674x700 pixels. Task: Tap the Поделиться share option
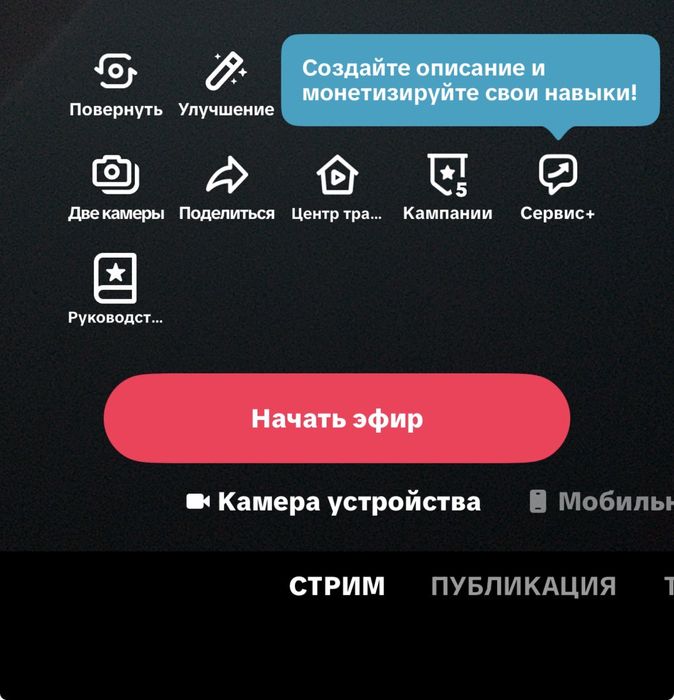coord(226,188)
